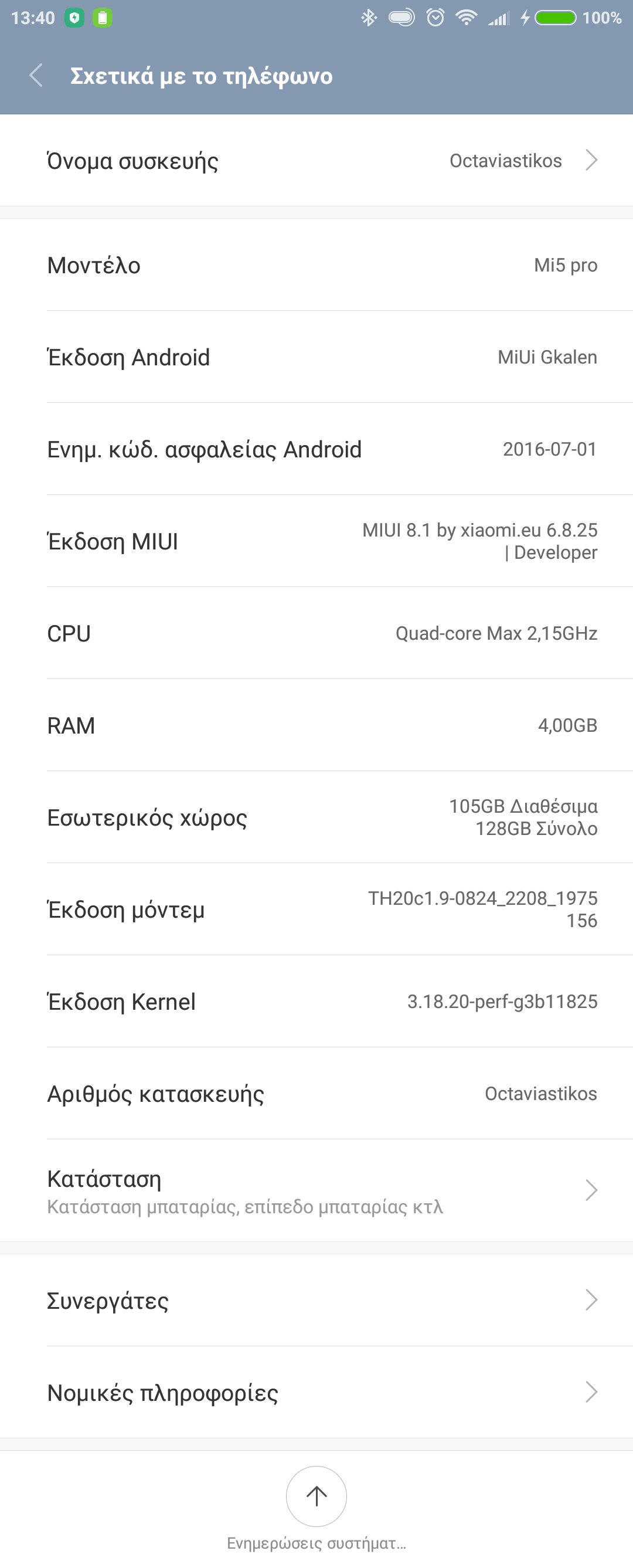The height and width of the screenshot is (1568, 633).
Task: Tap the CPU row
Action: 316,634
